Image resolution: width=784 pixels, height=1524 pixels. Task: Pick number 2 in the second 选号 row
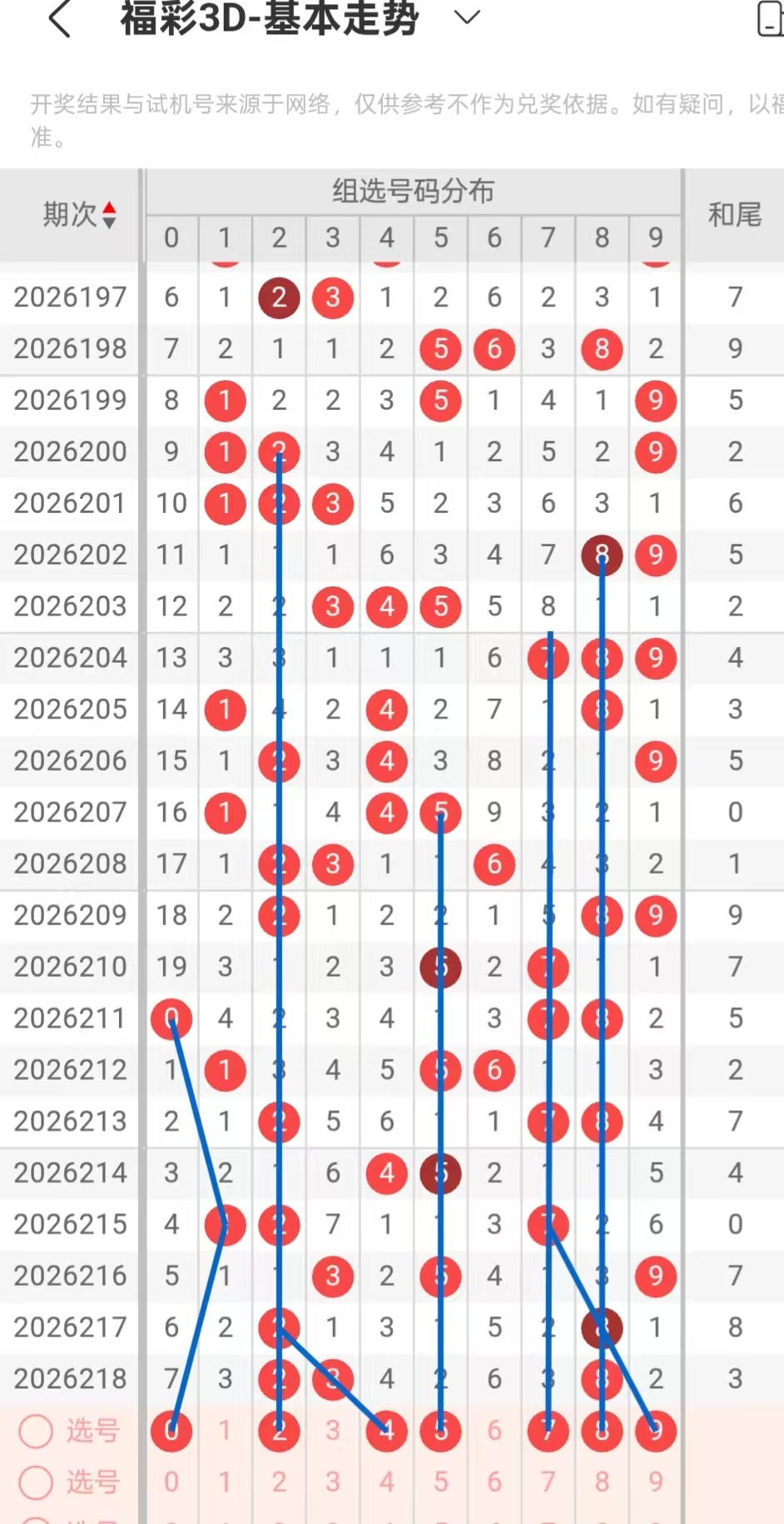click(279, 1482)
